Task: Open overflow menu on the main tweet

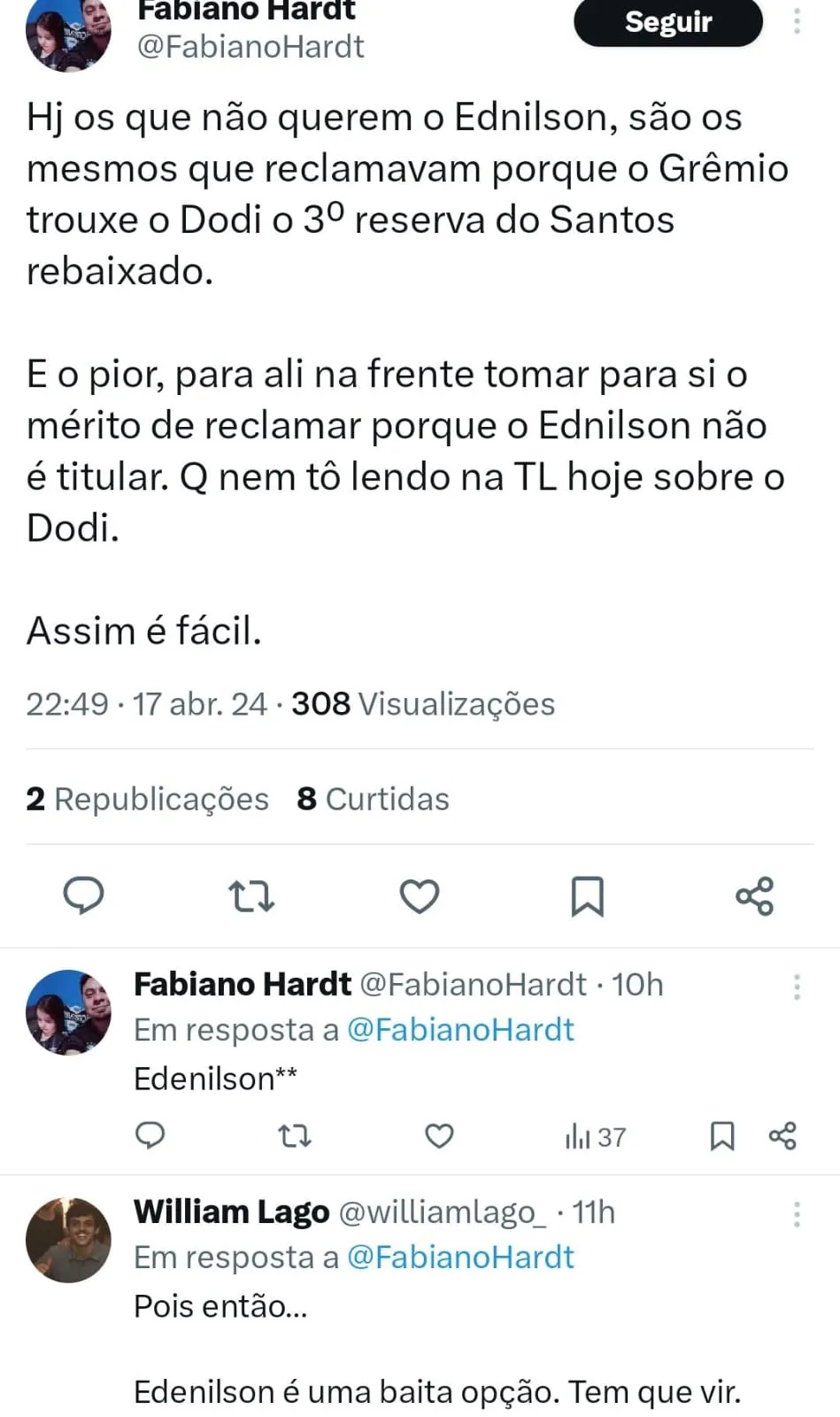Action: click(797, 20)
